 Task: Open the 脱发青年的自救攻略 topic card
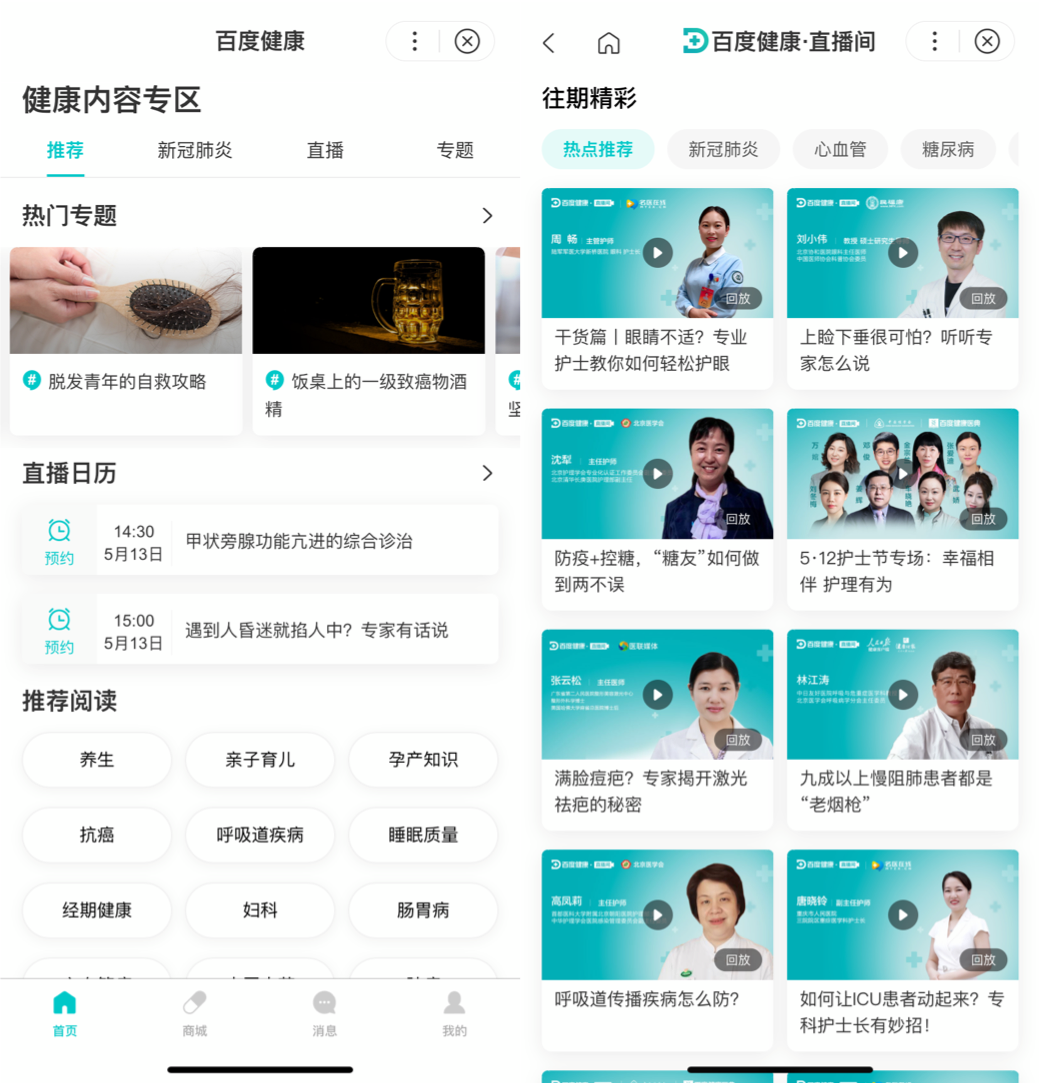(x=126, y=340)
